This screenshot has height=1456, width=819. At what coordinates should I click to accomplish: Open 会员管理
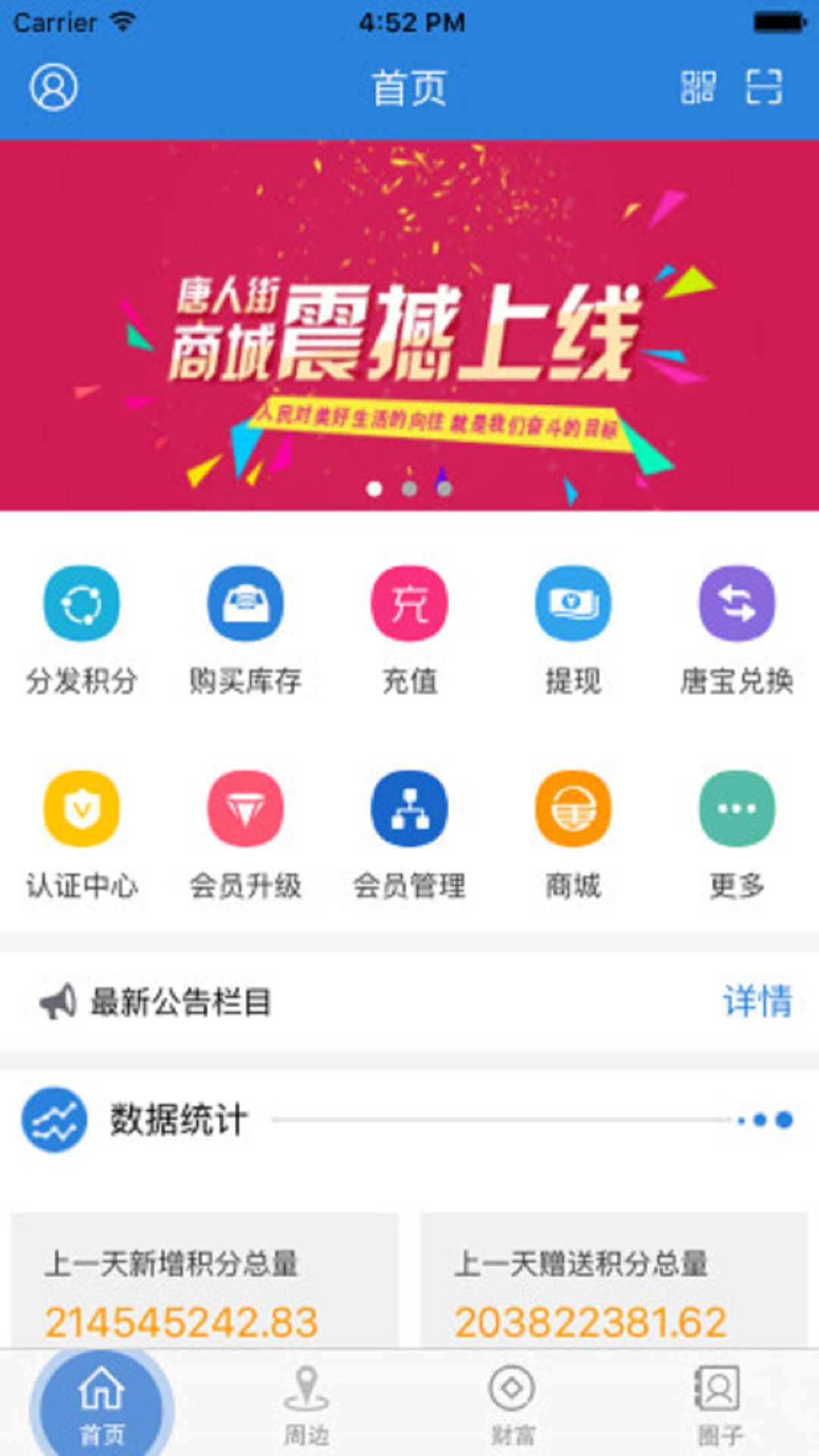pos(409,809)
